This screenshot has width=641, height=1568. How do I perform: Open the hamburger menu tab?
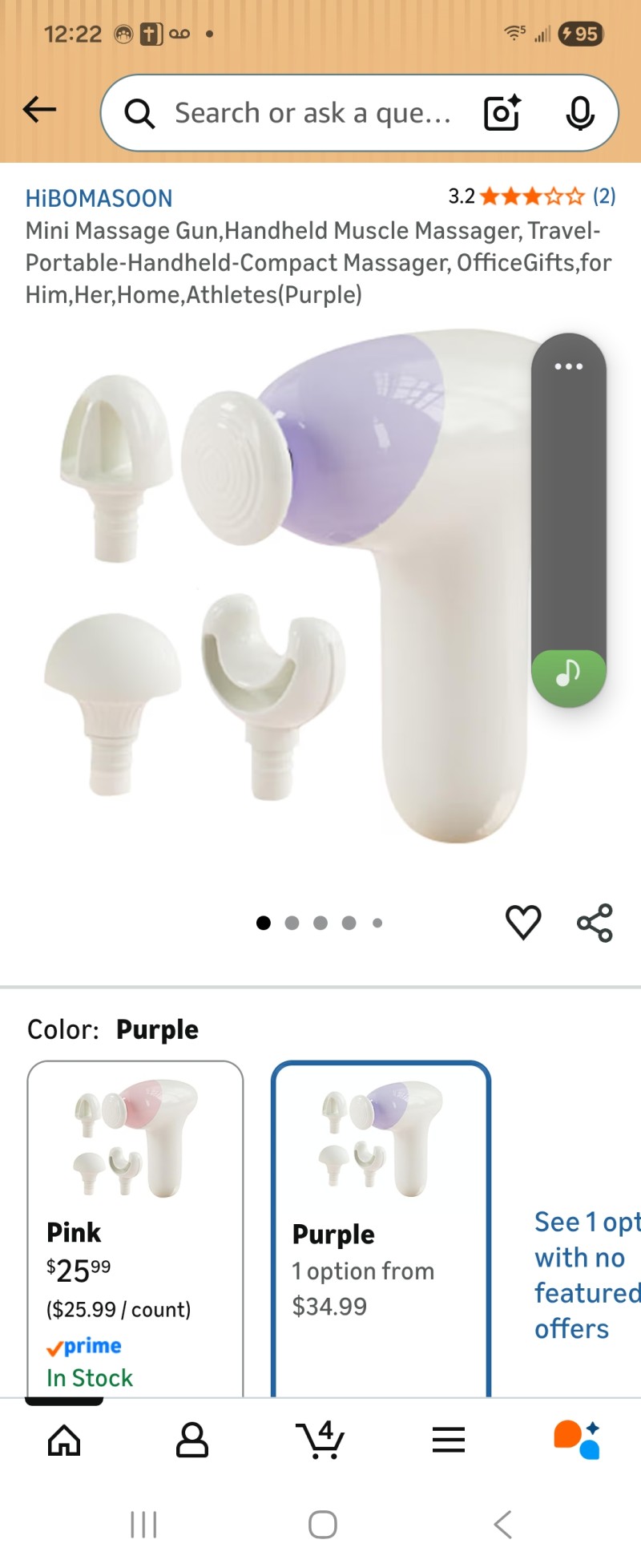click(449, 1441)
